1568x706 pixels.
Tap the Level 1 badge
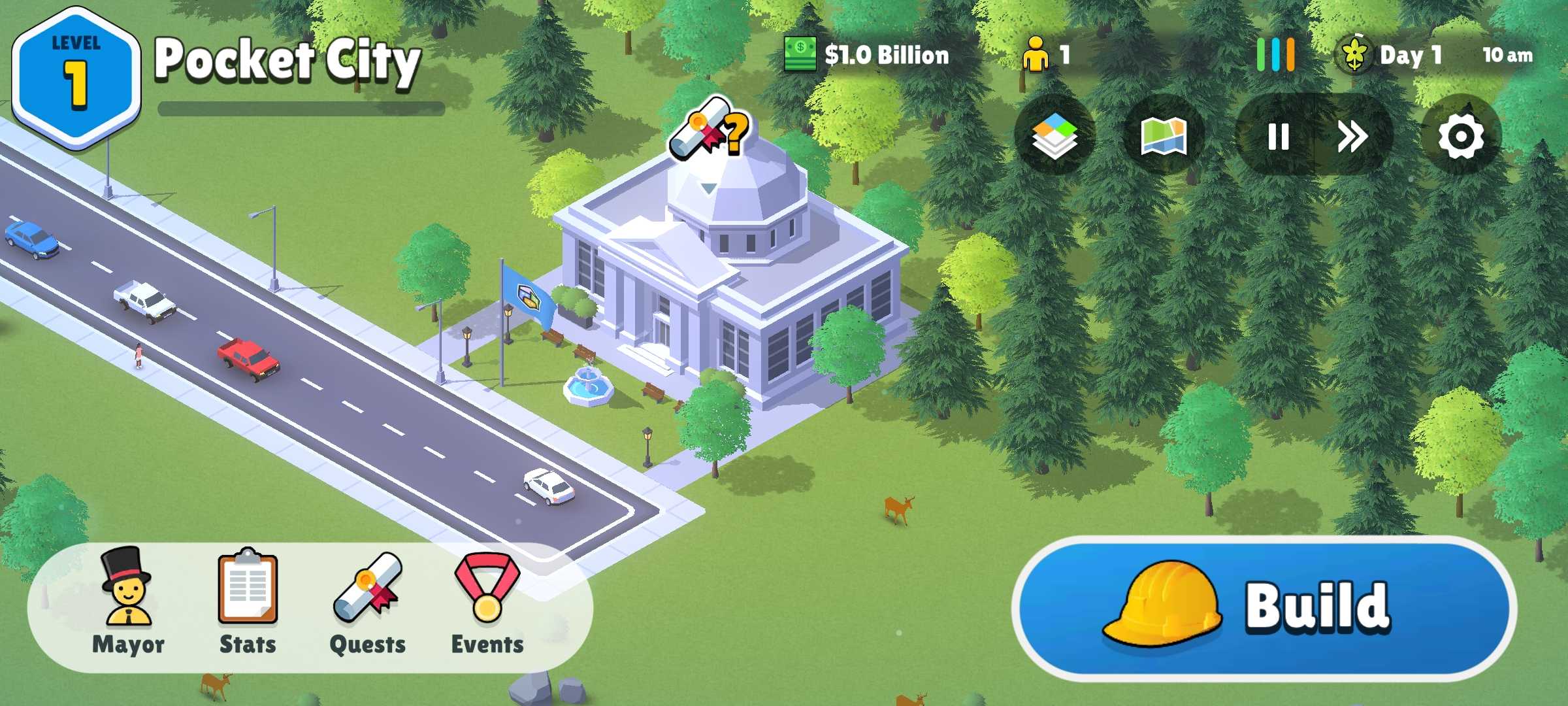point(76,76)
